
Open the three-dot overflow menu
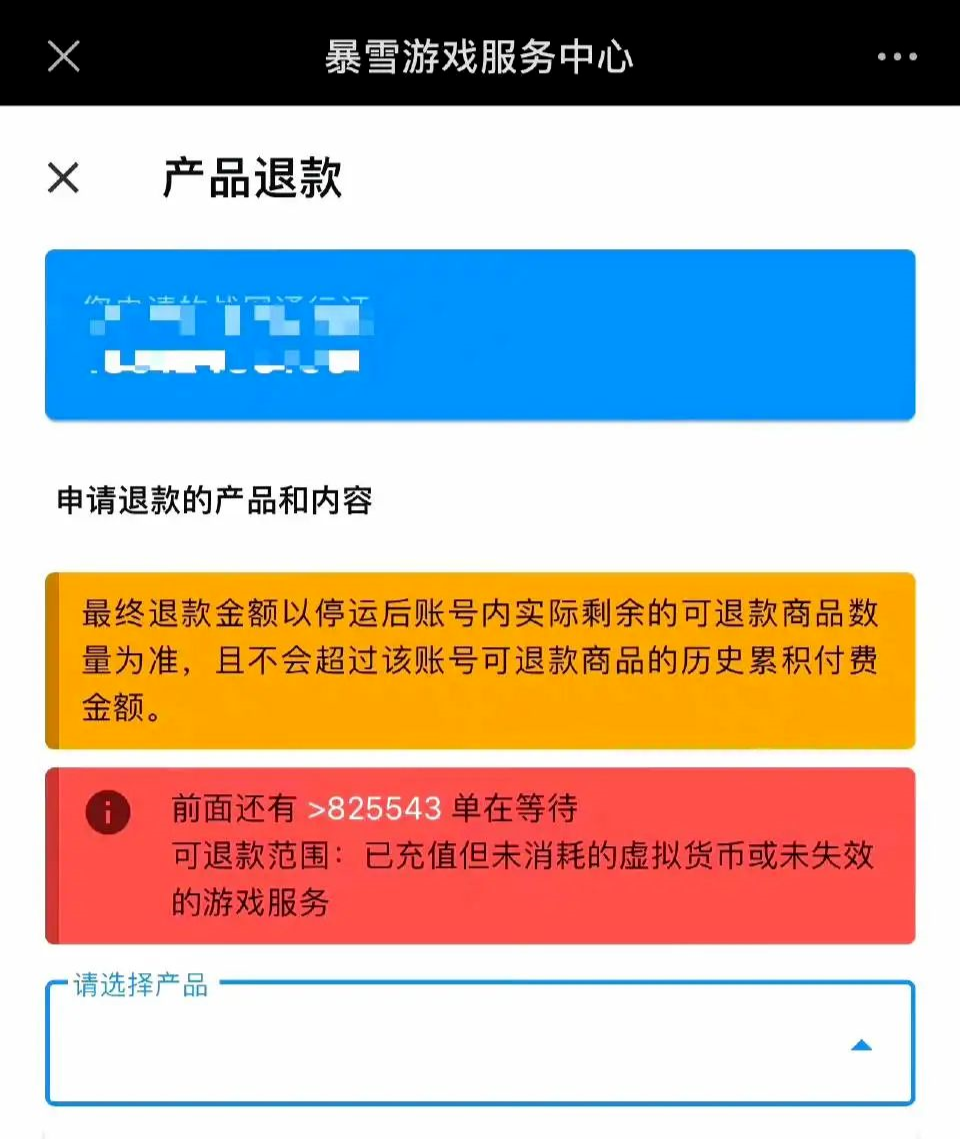(896, 57)
